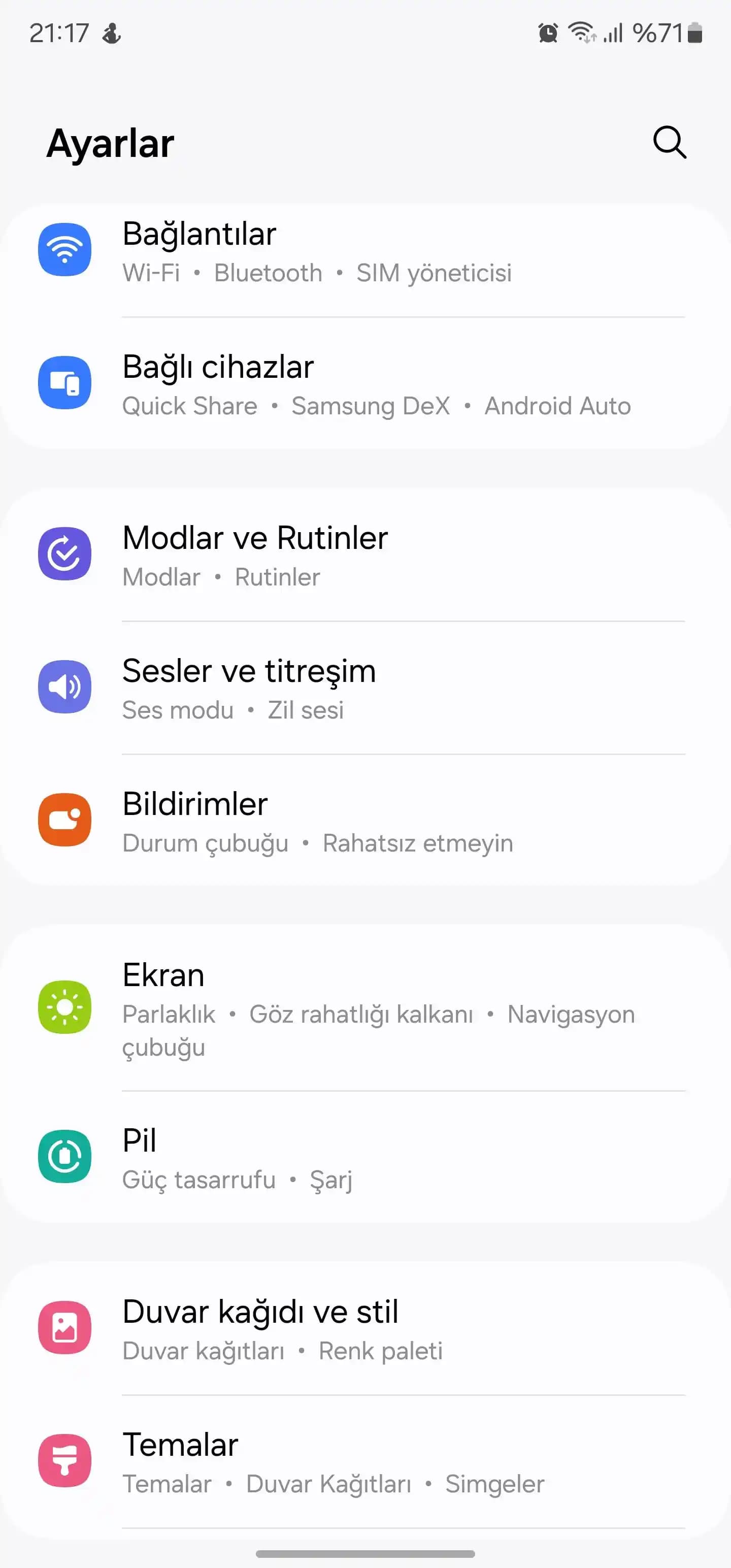Open the Bağlantılar Wi-Fi settings icon
The width and height of the screenshot is (731, 1568).
(x=65, y=249)
